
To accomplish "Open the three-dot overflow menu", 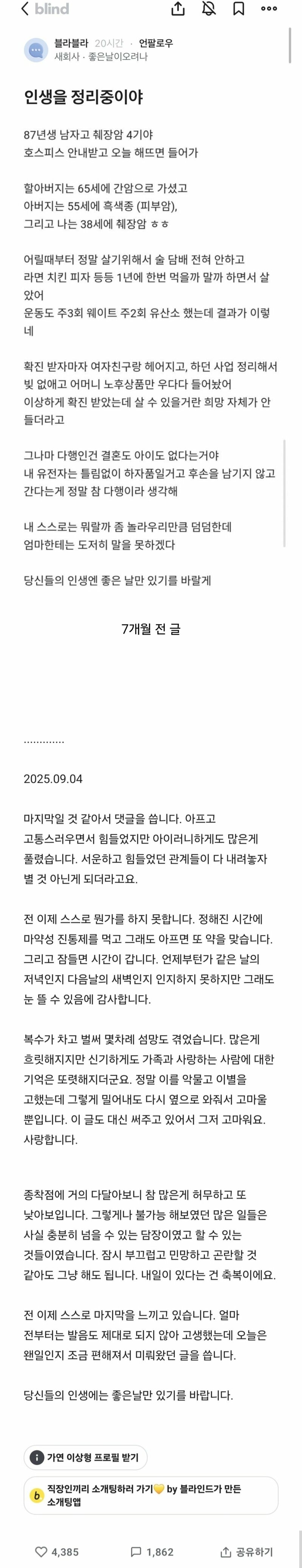I will (x=268, y=9).
